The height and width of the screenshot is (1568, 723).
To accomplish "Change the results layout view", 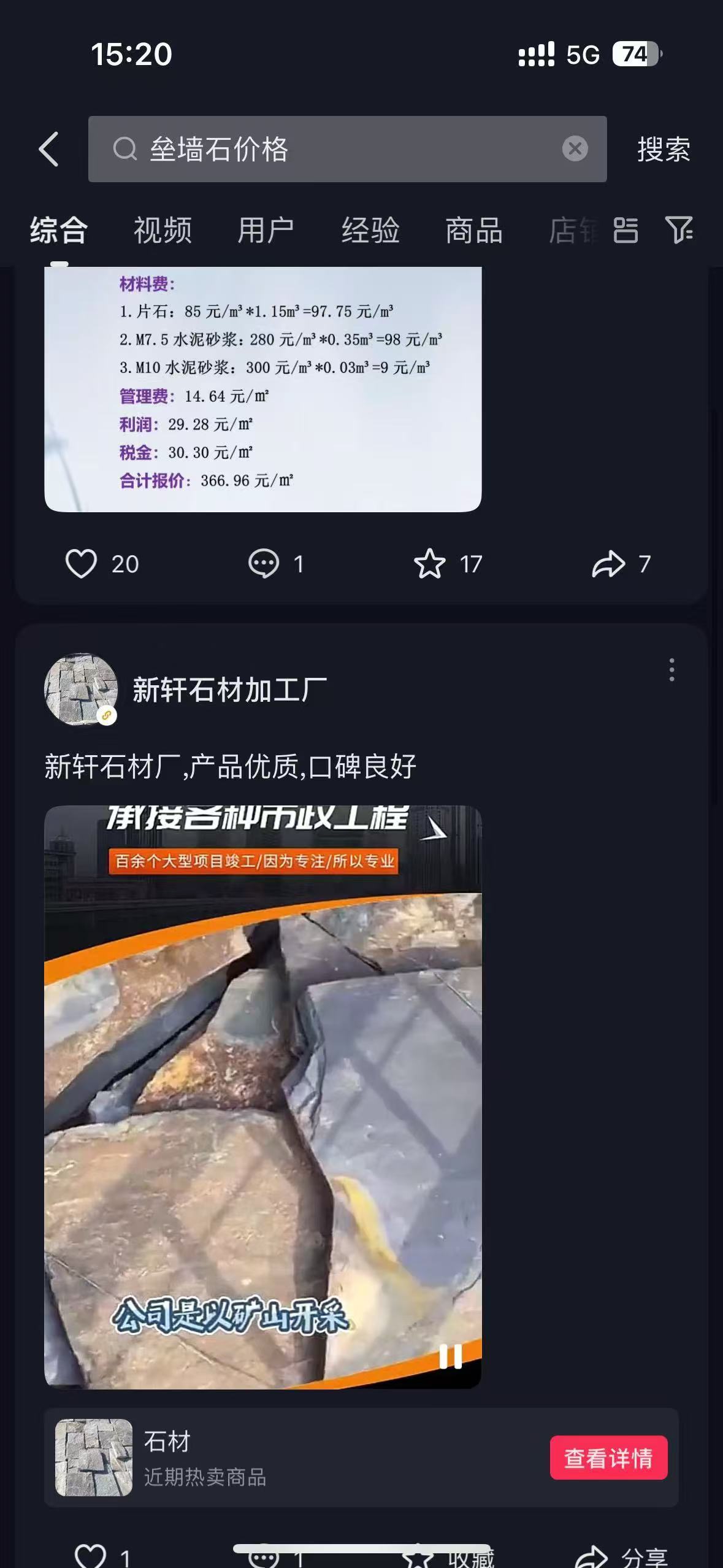I will click(x=625, y=231).
